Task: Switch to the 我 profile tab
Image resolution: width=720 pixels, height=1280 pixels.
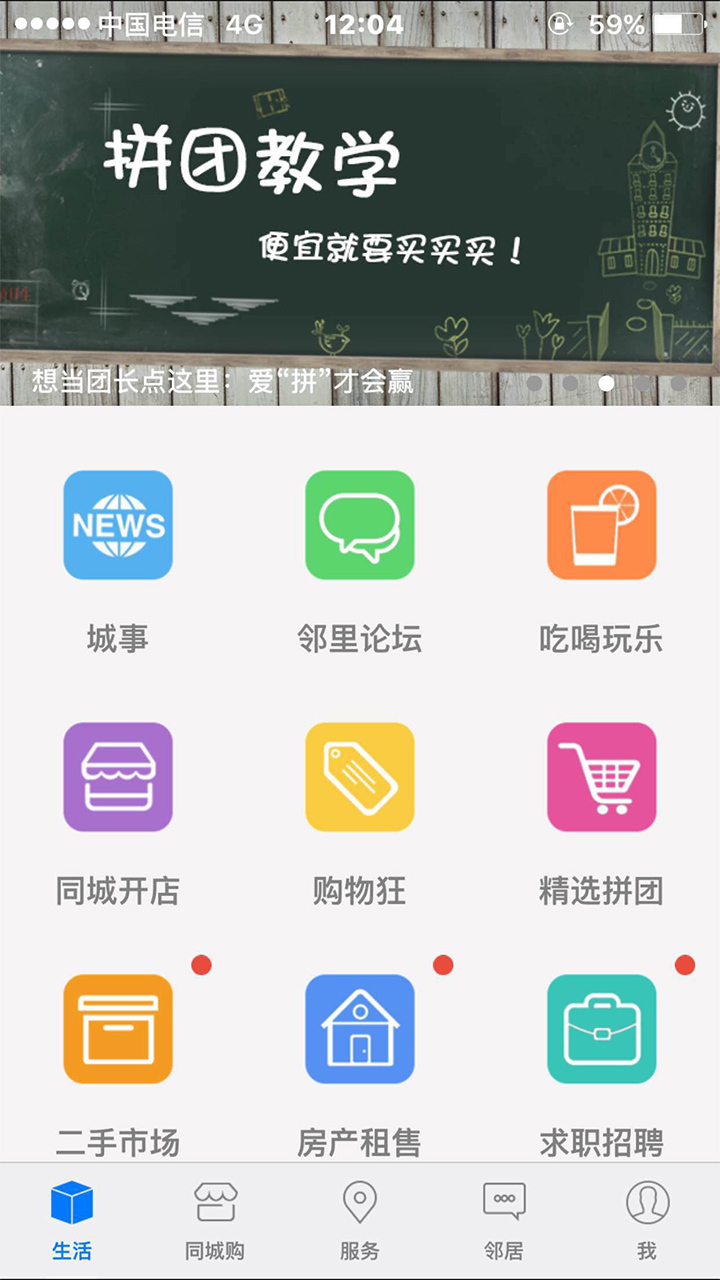Action: [647, 1215]
